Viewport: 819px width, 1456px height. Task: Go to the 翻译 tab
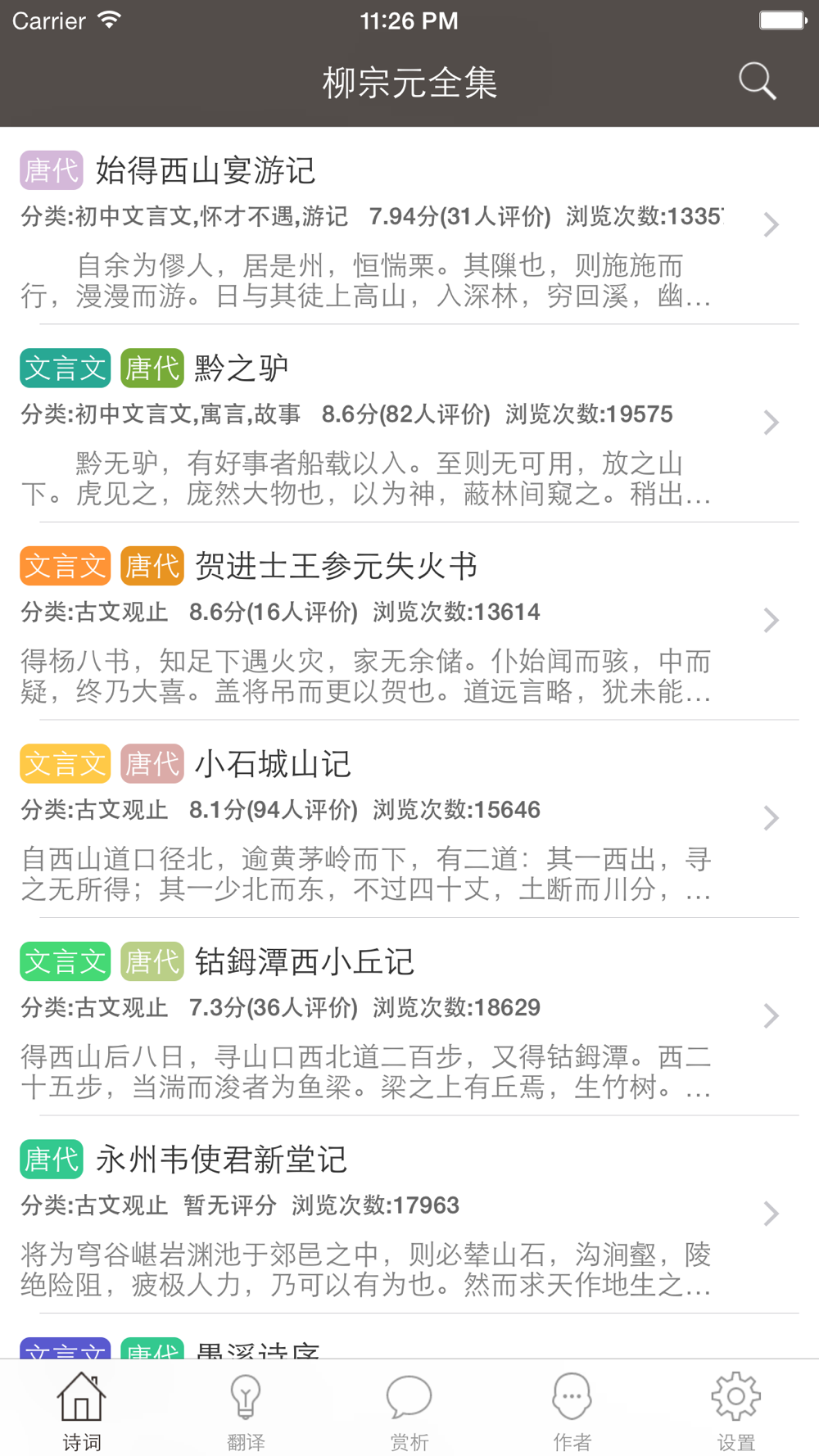tap(246, 1409)
